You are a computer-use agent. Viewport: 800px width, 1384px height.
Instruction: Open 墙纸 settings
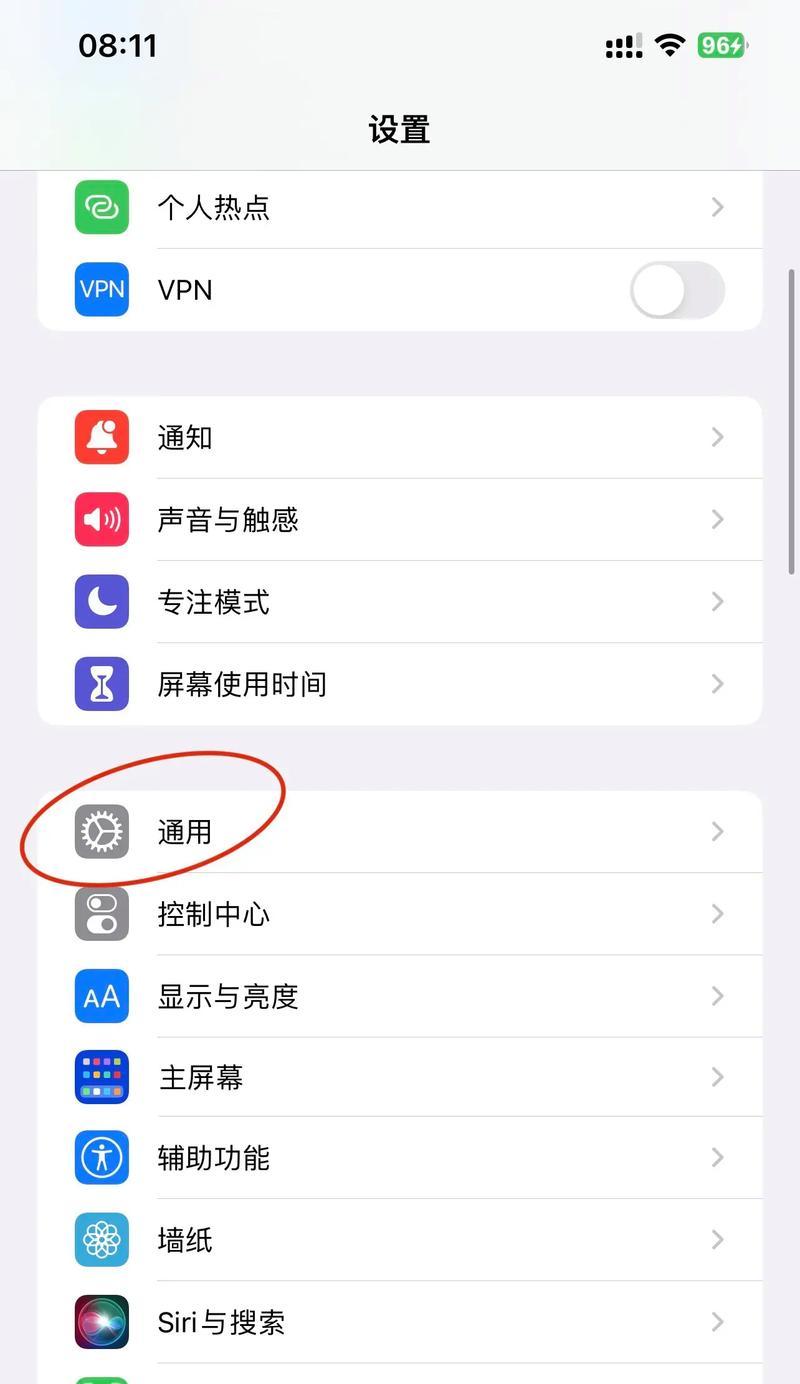pos(400,1240)
